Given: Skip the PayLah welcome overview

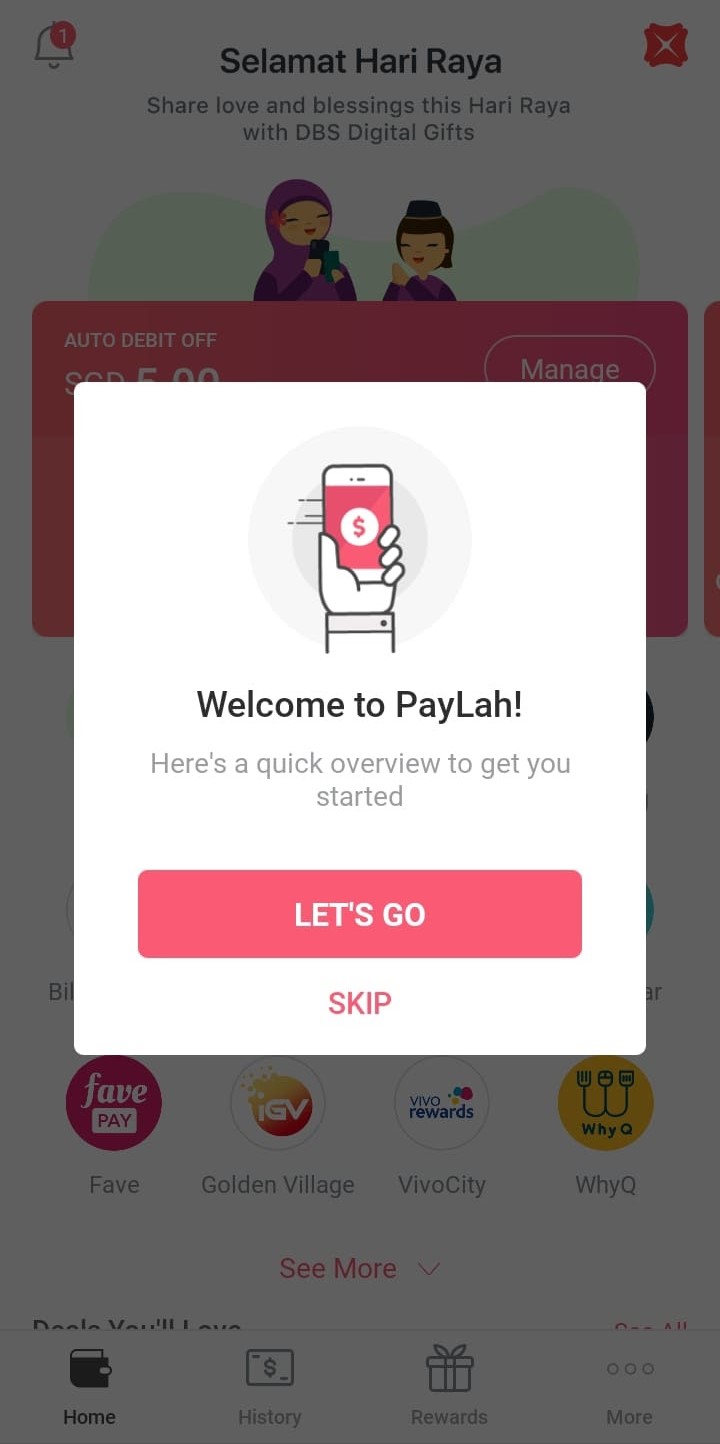Looking at the screenshot, I should (359, 1002).
